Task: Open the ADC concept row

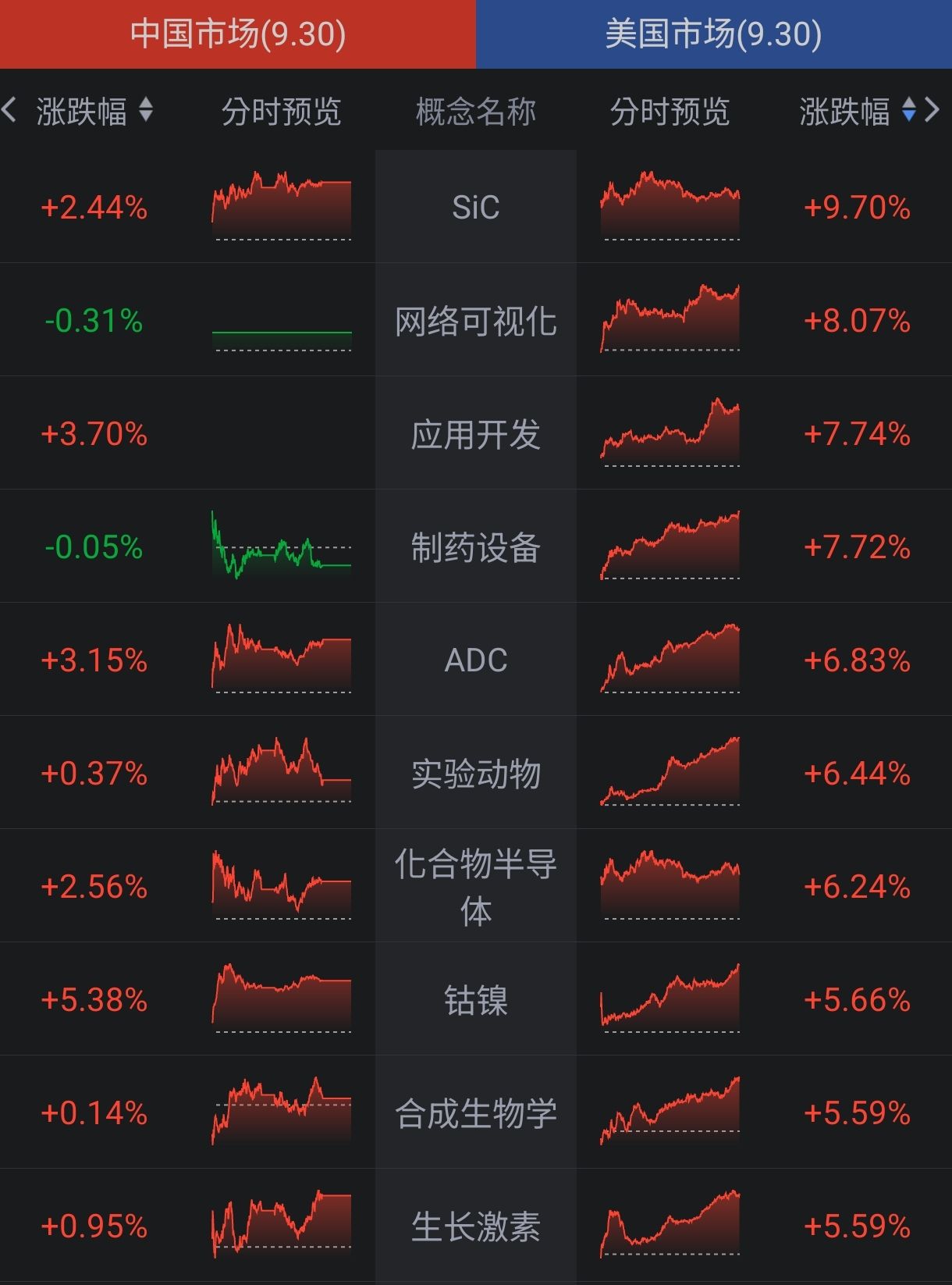Action: pos(475,660)
